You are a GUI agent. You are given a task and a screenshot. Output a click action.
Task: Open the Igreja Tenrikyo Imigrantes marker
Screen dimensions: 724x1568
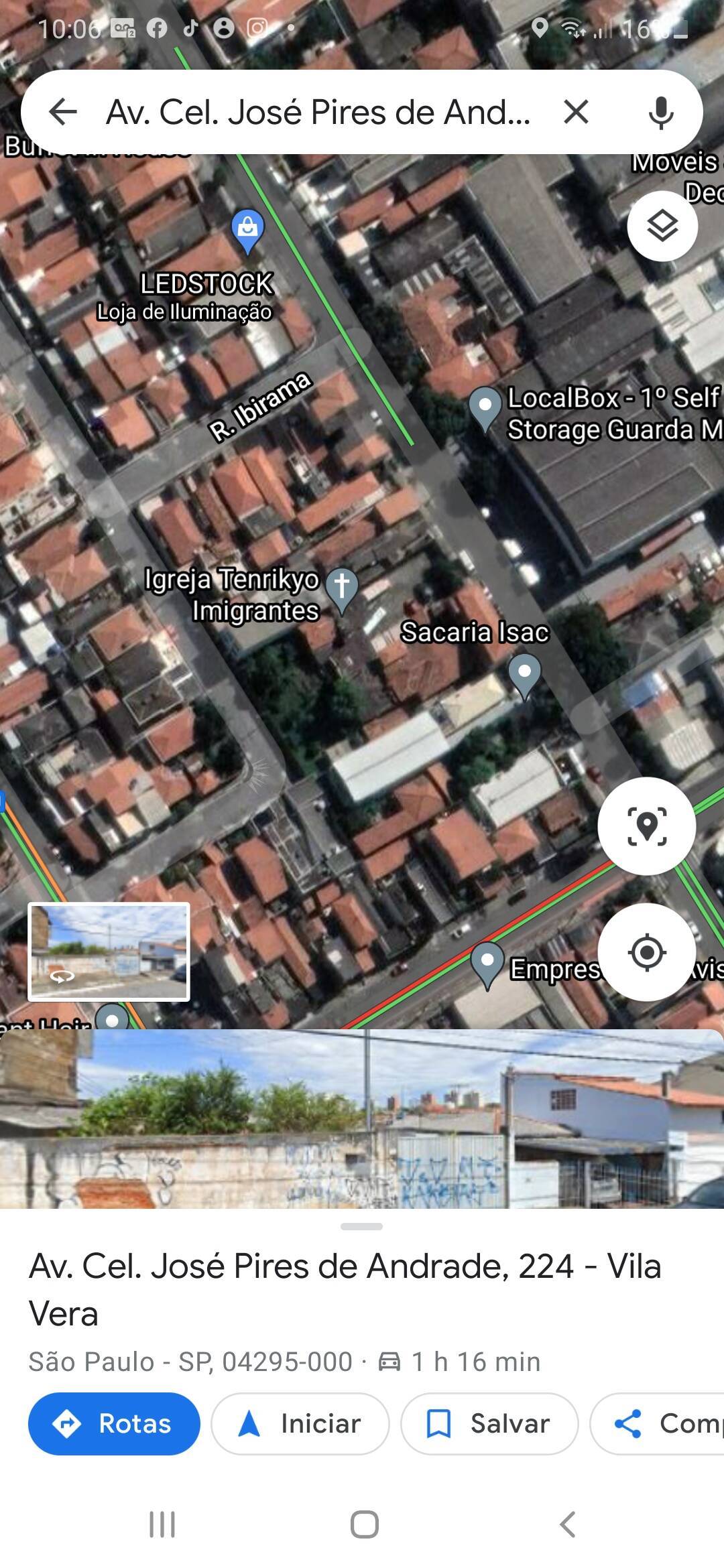coord(342,588)
